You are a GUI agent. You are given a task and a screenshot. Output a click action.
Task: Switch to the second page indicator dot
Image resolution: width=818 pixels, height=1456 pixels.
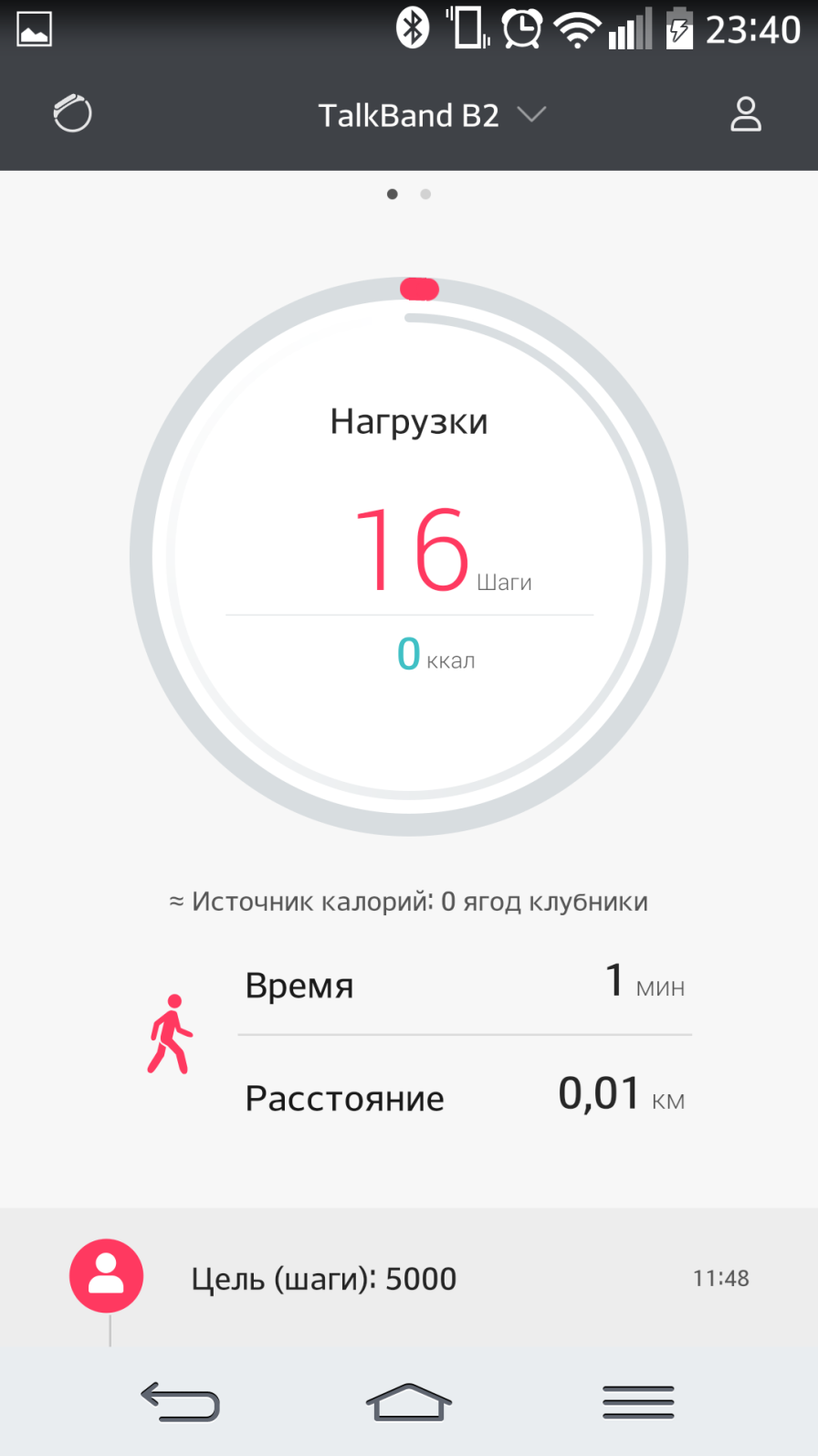coord(425,194)
